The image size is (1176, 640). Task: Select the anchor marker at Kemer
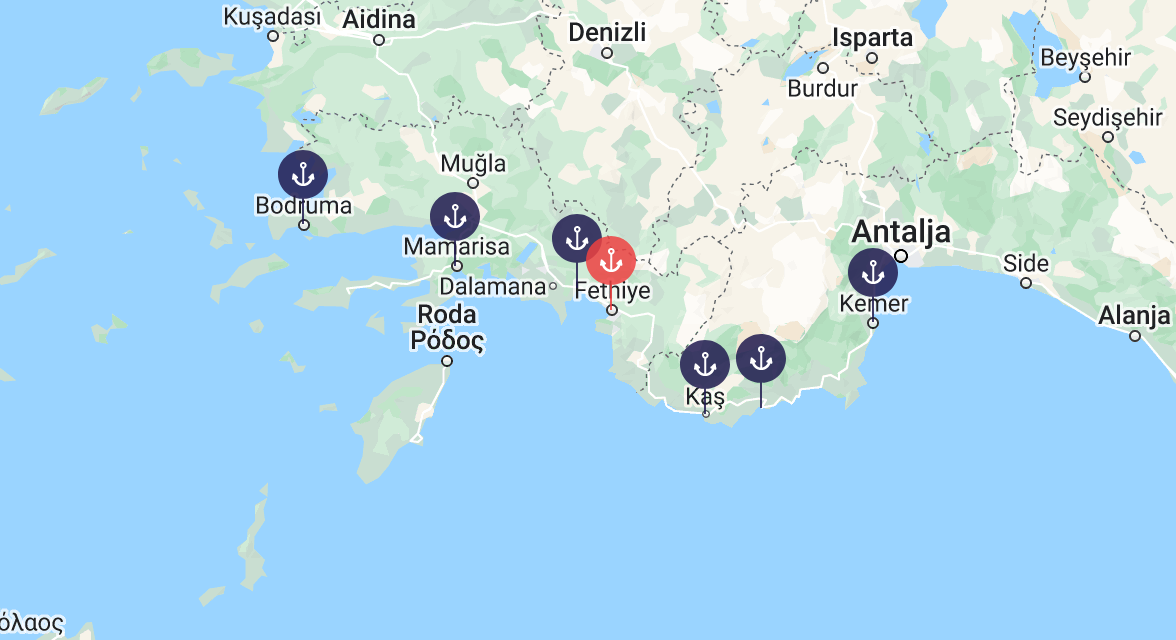pyautogui.click(x=873, y=273)
